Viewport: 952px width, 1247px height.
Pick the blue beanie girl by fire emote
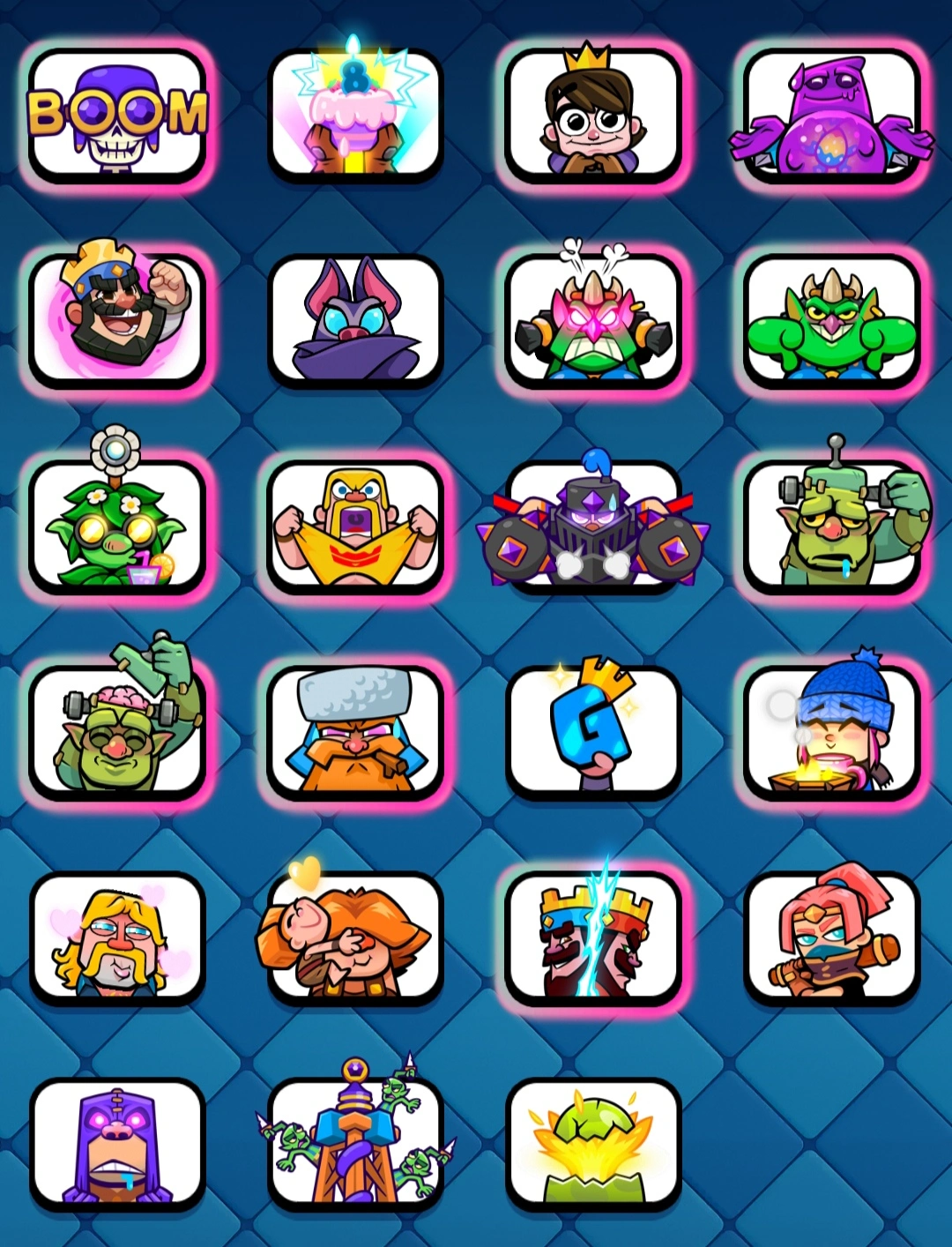[831, 732]
